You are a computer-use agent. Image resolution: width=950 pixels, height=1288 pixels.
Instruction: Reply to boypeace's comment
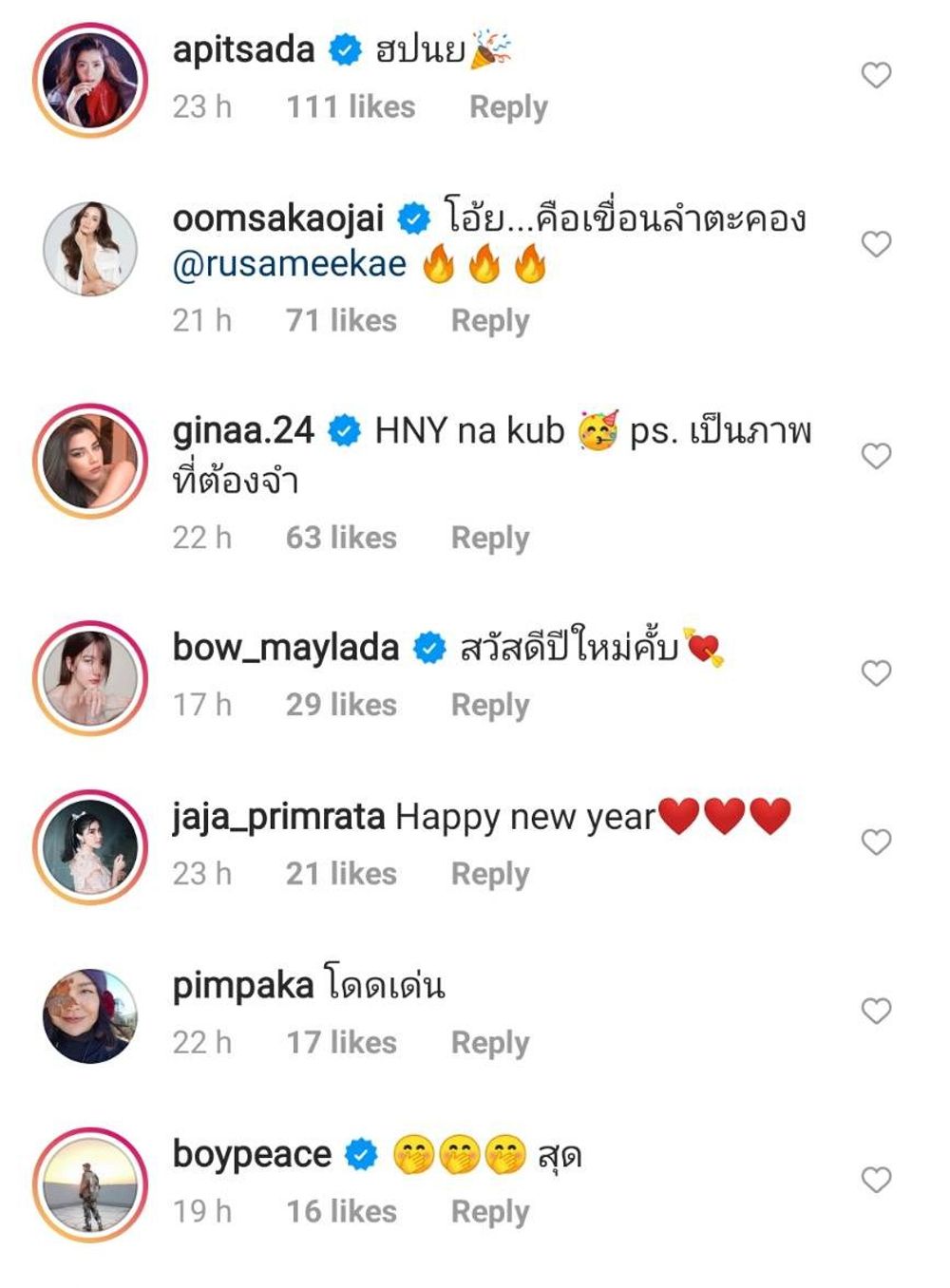tap(489, 1212)
